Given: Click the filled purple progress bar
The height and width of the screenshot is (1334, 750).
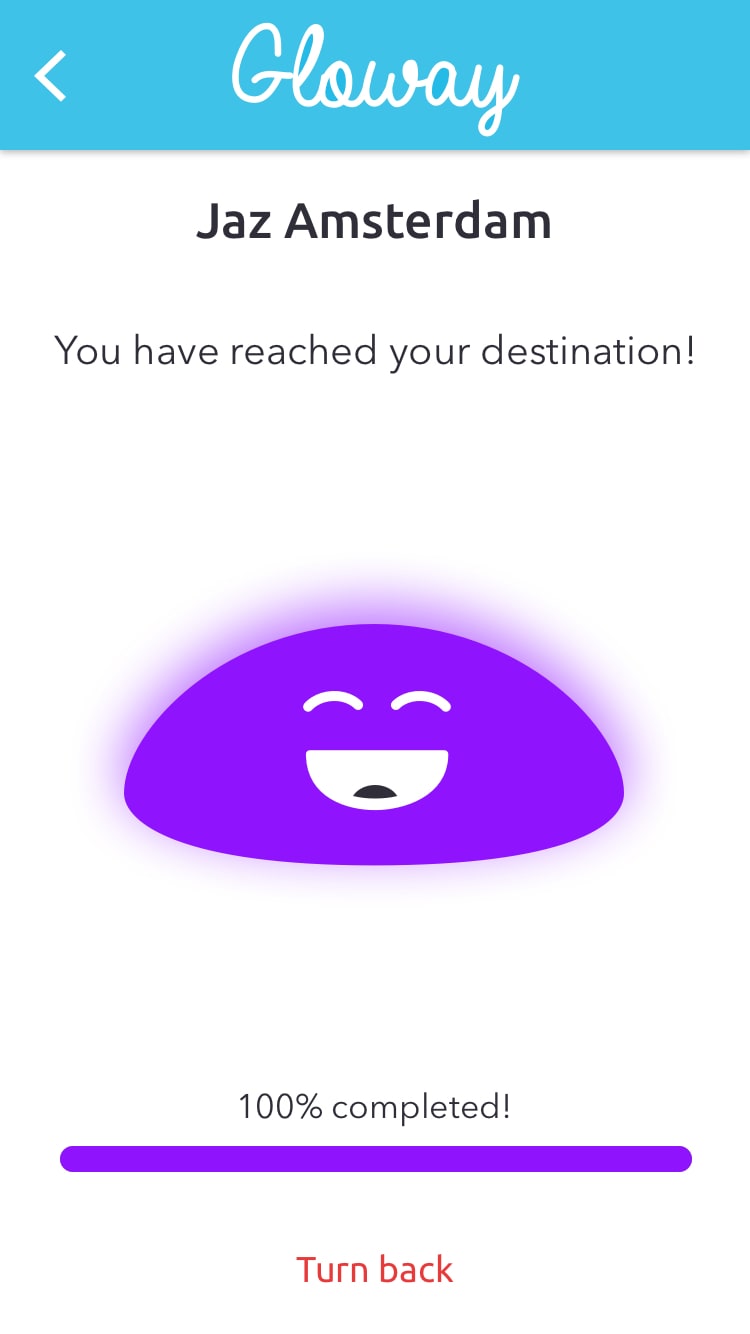Looking at the screenshot, I should [374, 1158].
